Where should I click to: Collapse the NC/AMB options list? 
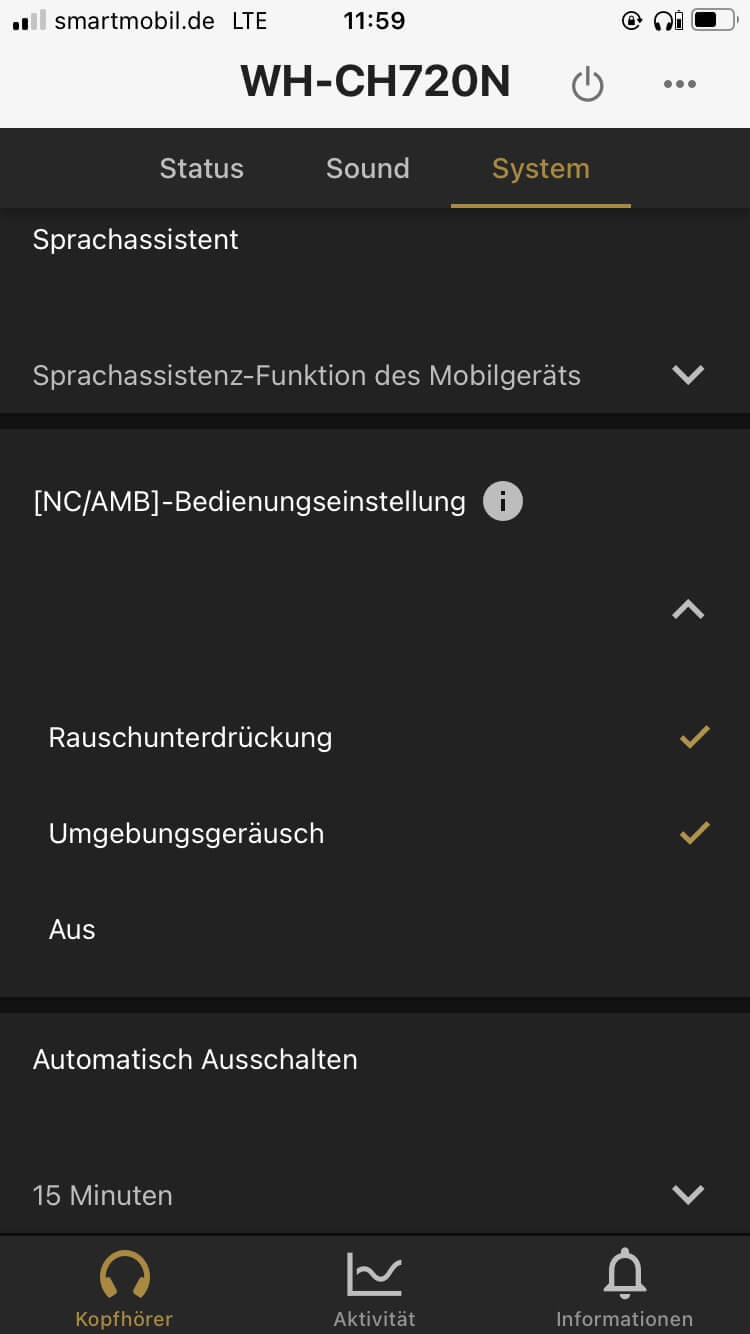coord(688,609)
